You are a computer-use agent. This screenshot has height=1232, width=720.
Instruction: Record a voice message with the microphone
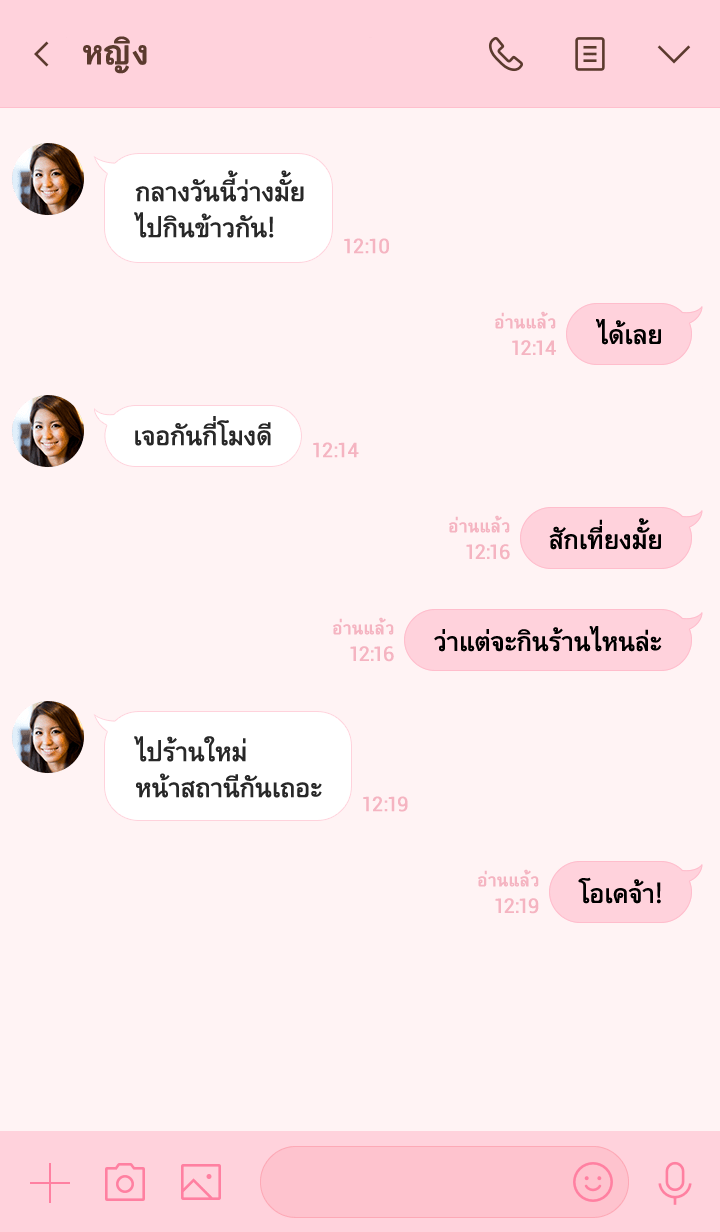click(674, 1183)
